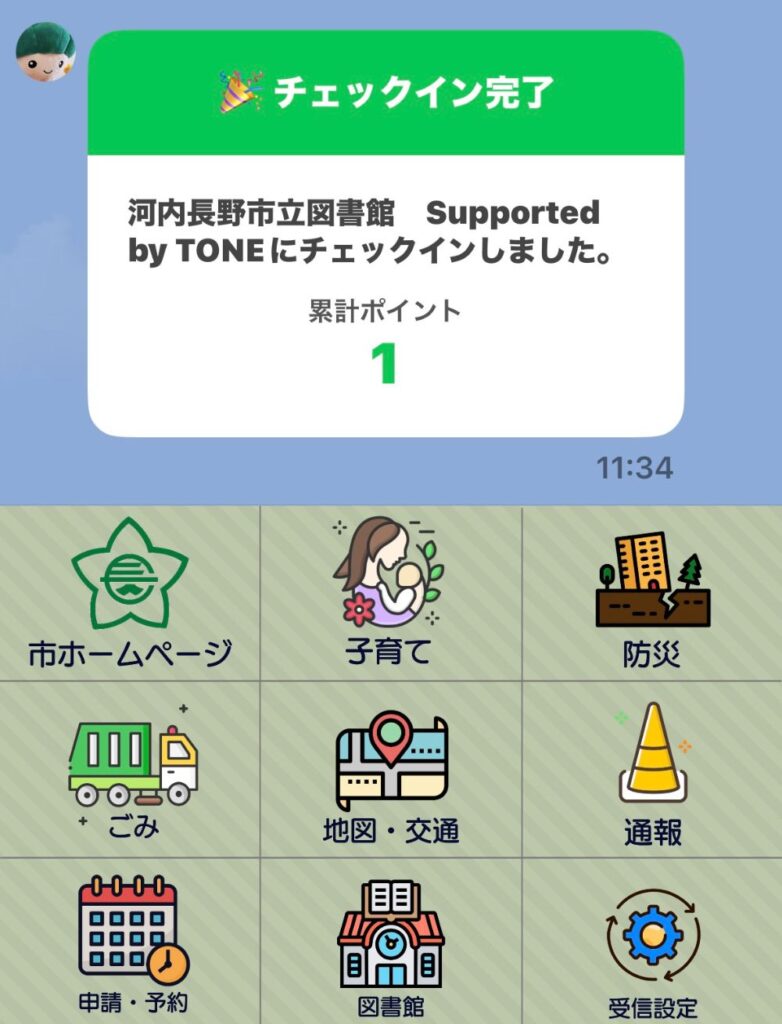Open the sender's profile avatar

click(45, 53)
